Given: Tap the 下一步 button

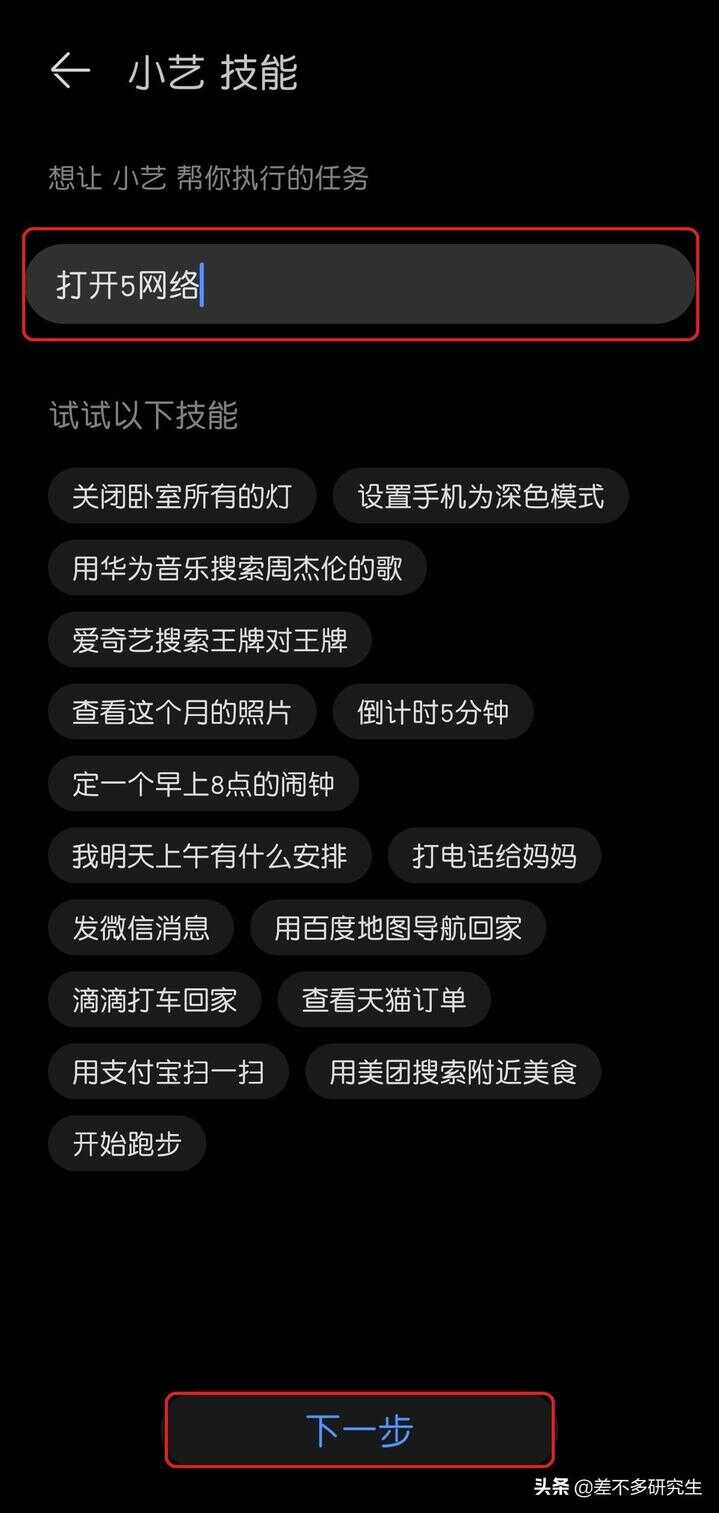Looking at the screenshot, I should pyautogui.click(x=359, y=1430).
